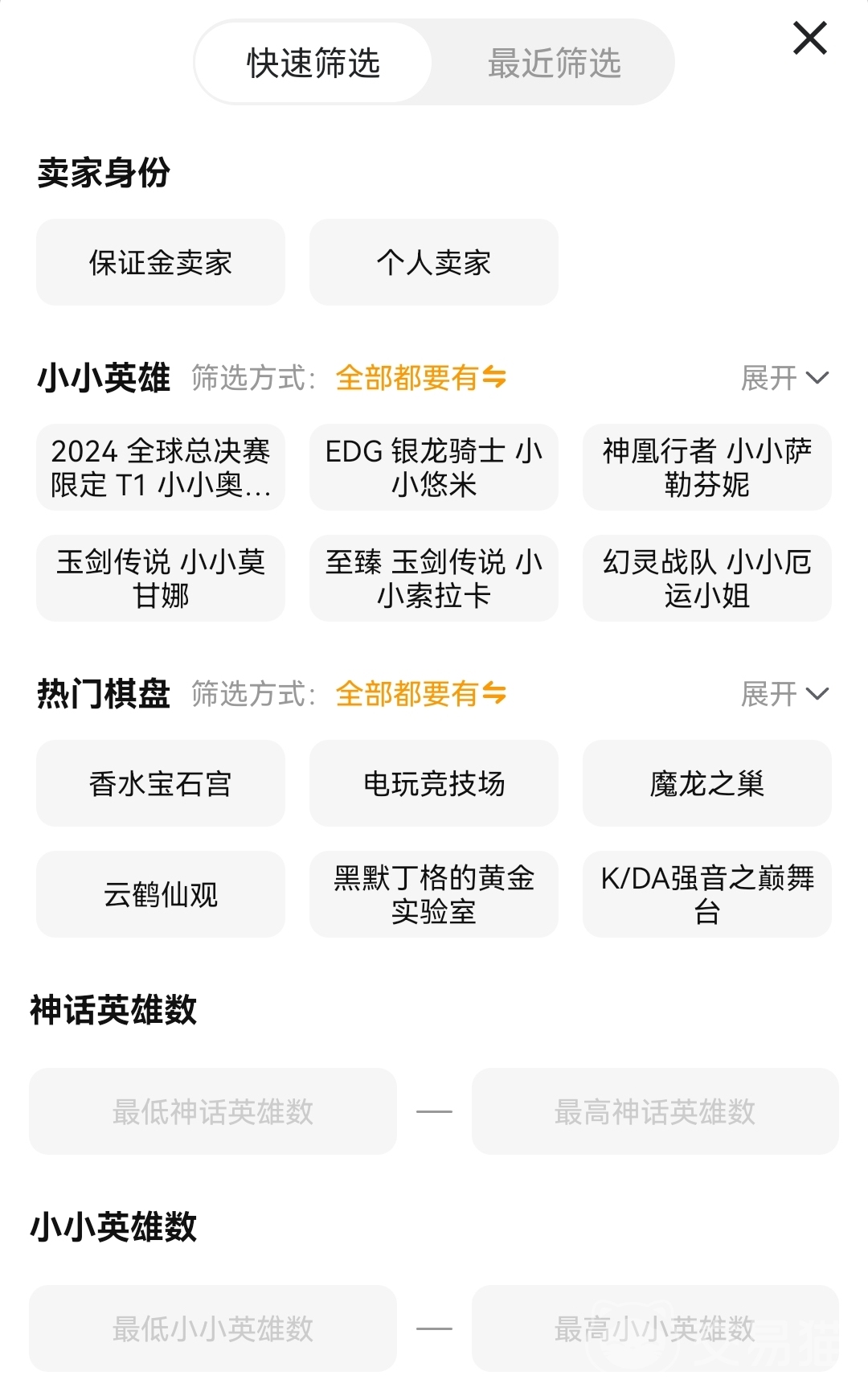Image resolution: width=868 pixels, height=1396 pixels.
Task: Pick the 魔龙之巢 board
Action: 707,783
